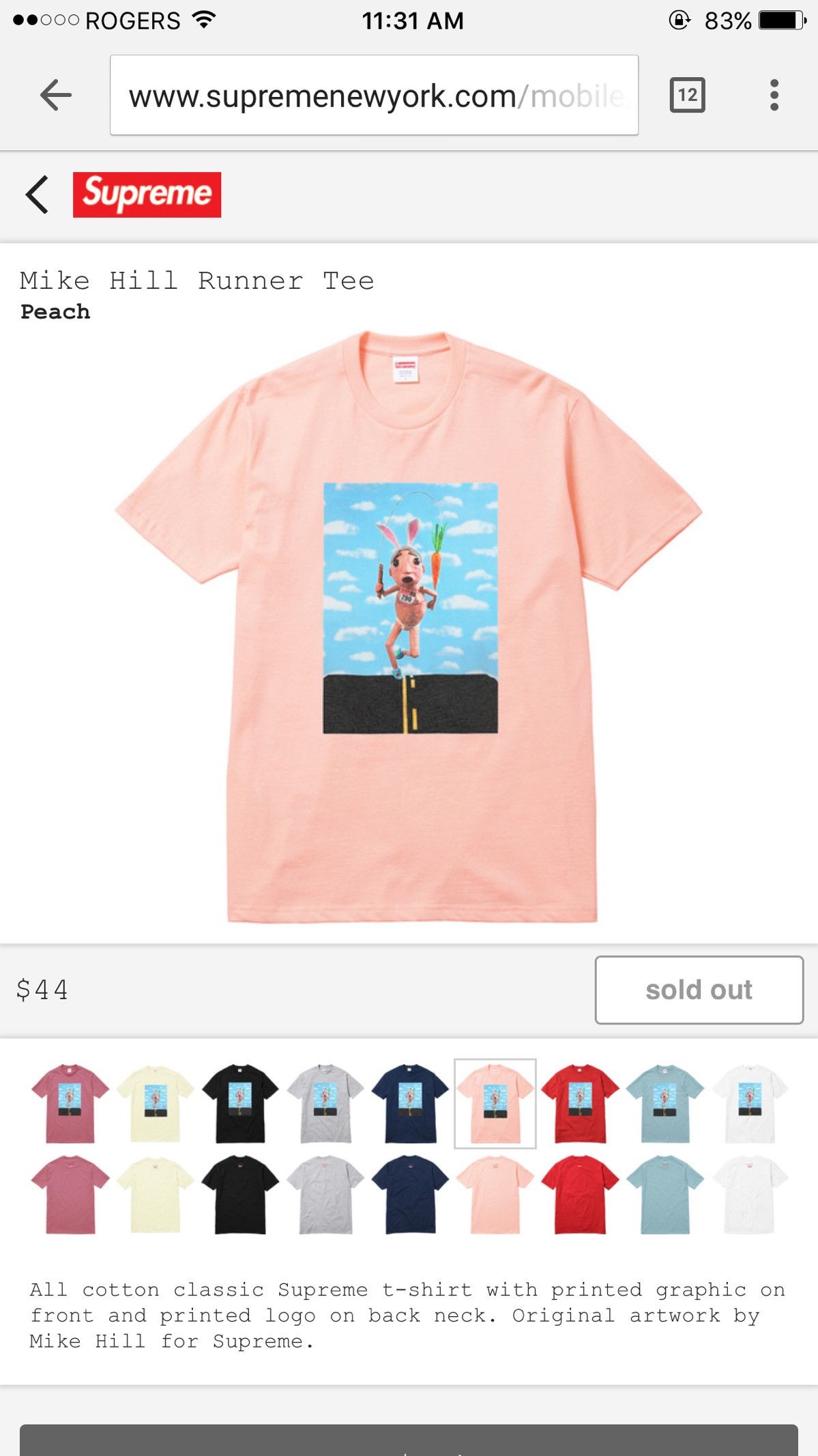Go back with the browser arrow
Screen dimensions: 818x1456
(56, 95)
